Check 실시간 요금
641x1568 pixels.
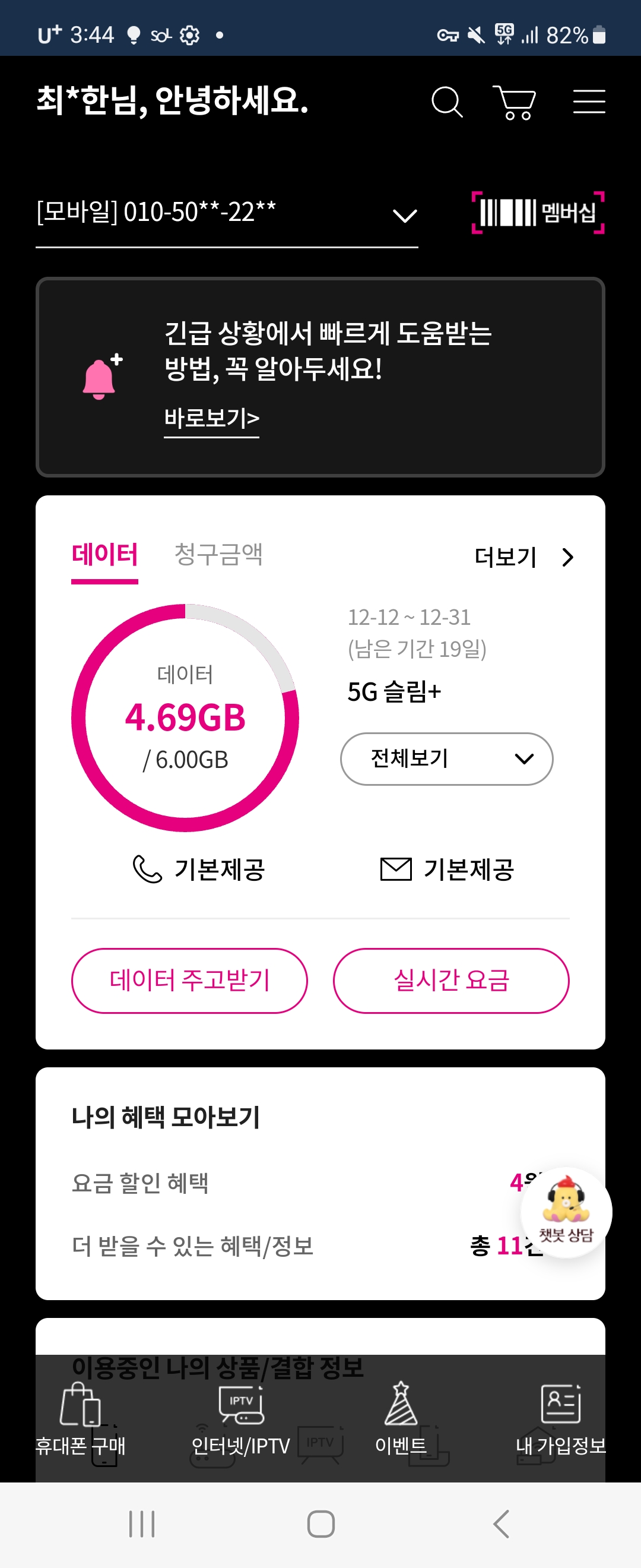450,980
